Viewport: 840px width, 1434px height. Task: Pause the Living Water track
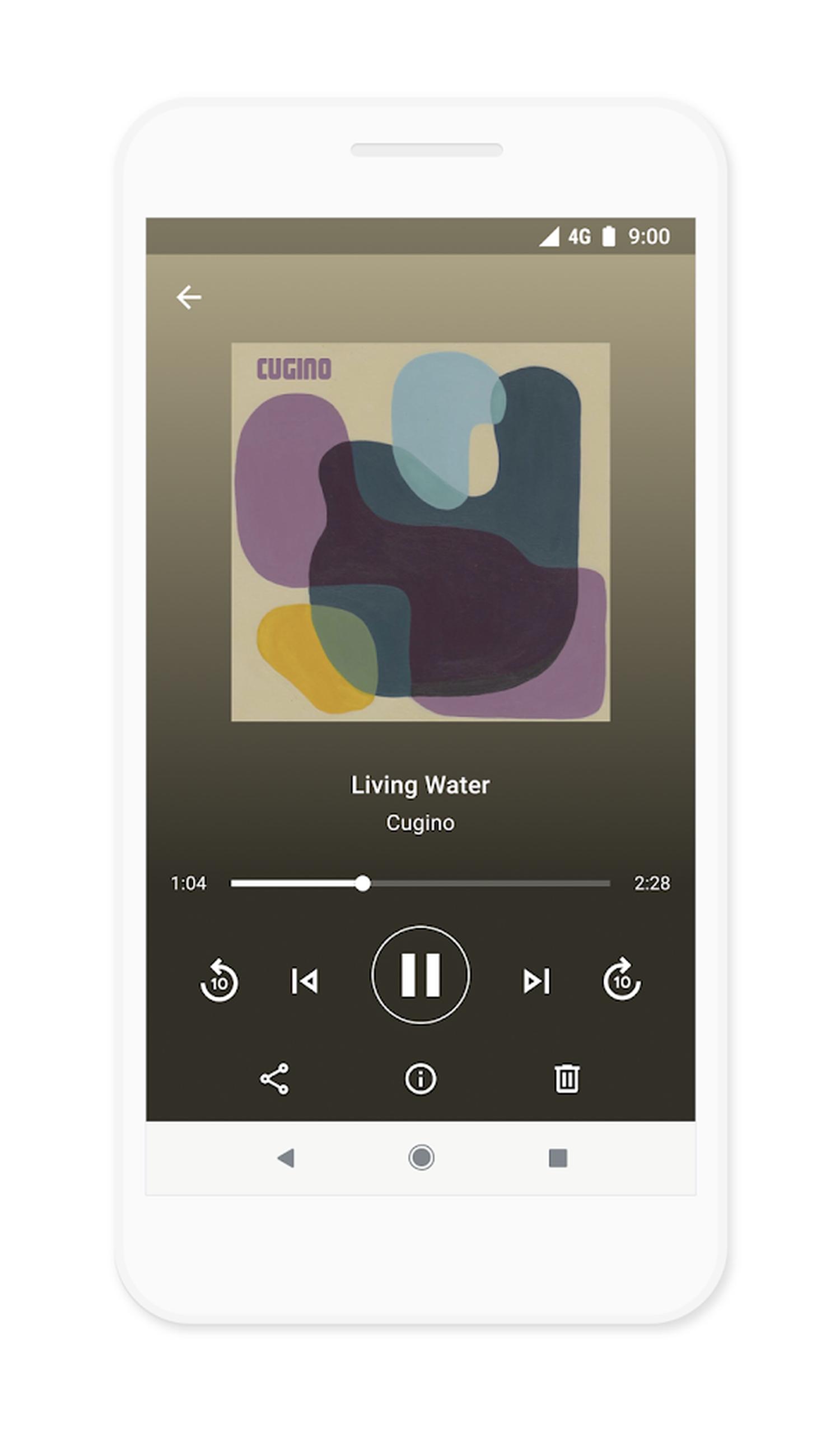(421, 975)
